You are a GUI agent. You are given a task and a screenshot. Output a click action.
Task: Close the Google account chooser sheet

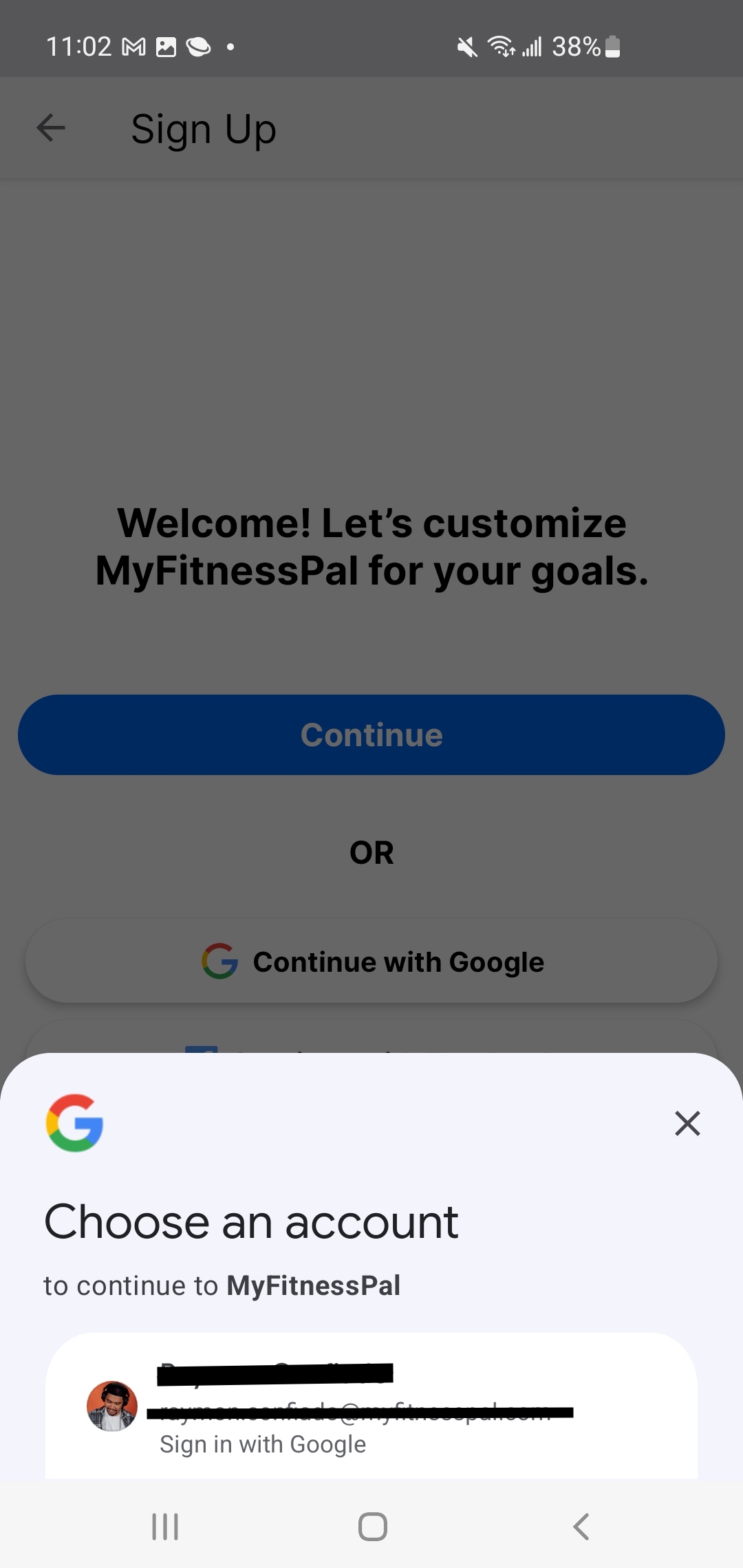click(687, 1123)
